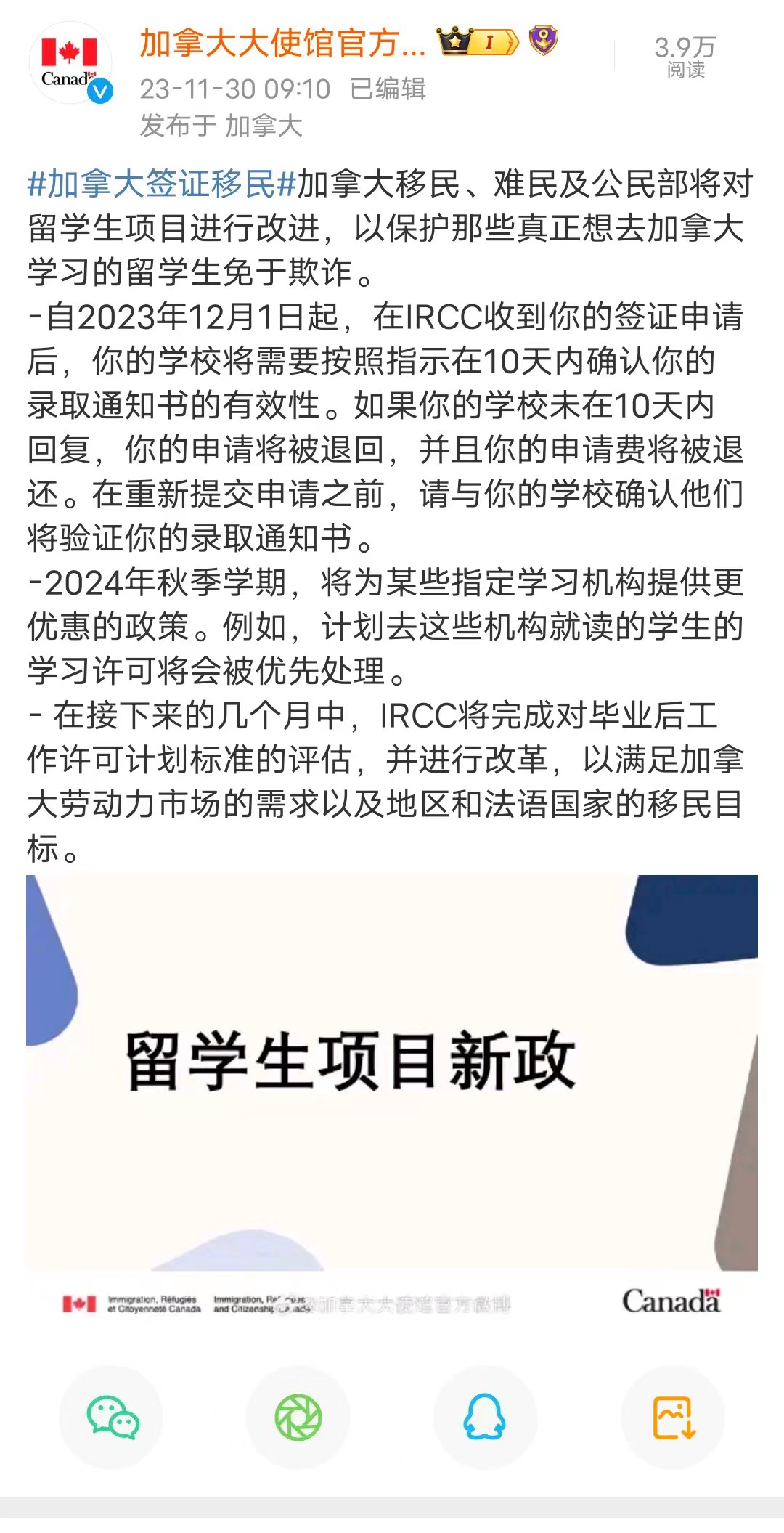Share the post to WeChat

click(112, 1417)
